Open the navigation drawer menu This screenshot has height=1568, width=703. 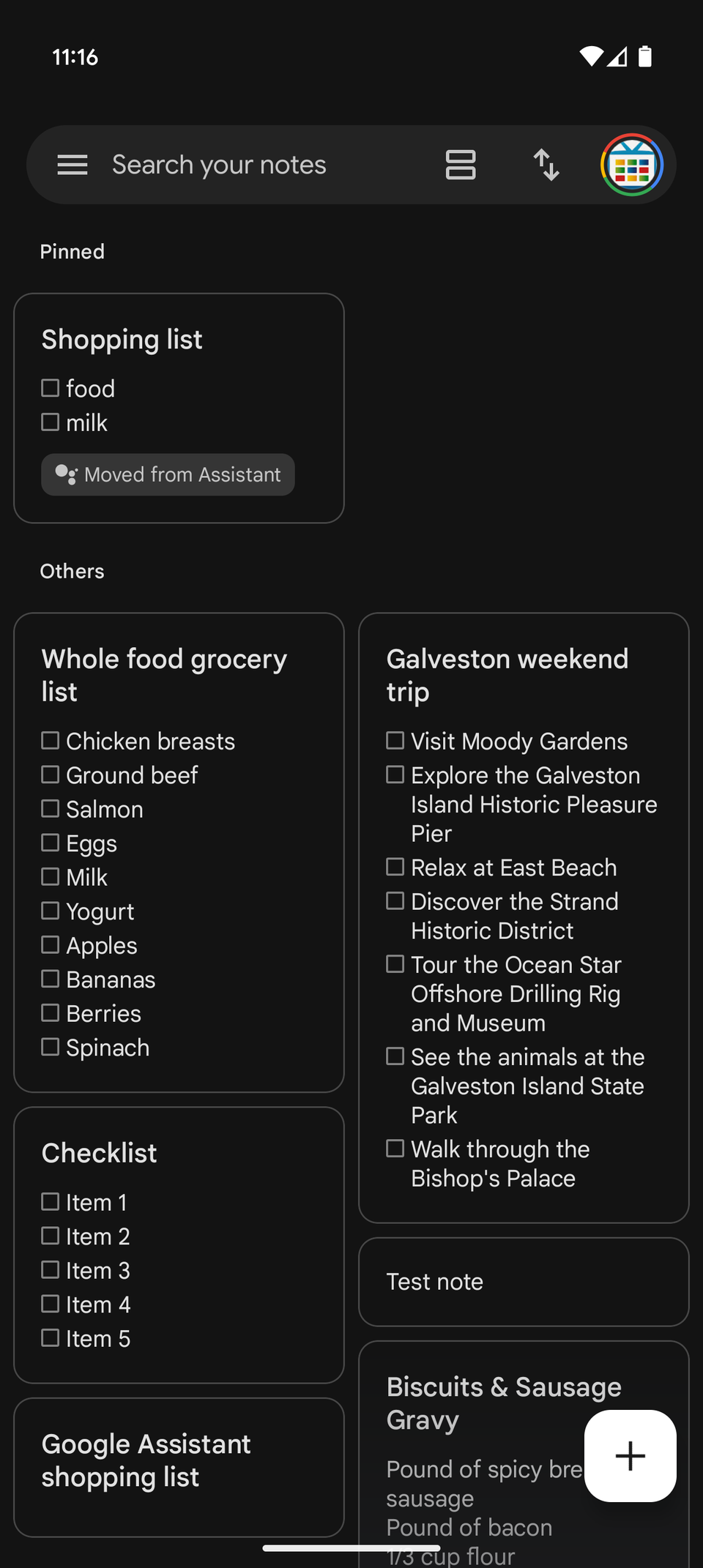click(x=72, y=164)
